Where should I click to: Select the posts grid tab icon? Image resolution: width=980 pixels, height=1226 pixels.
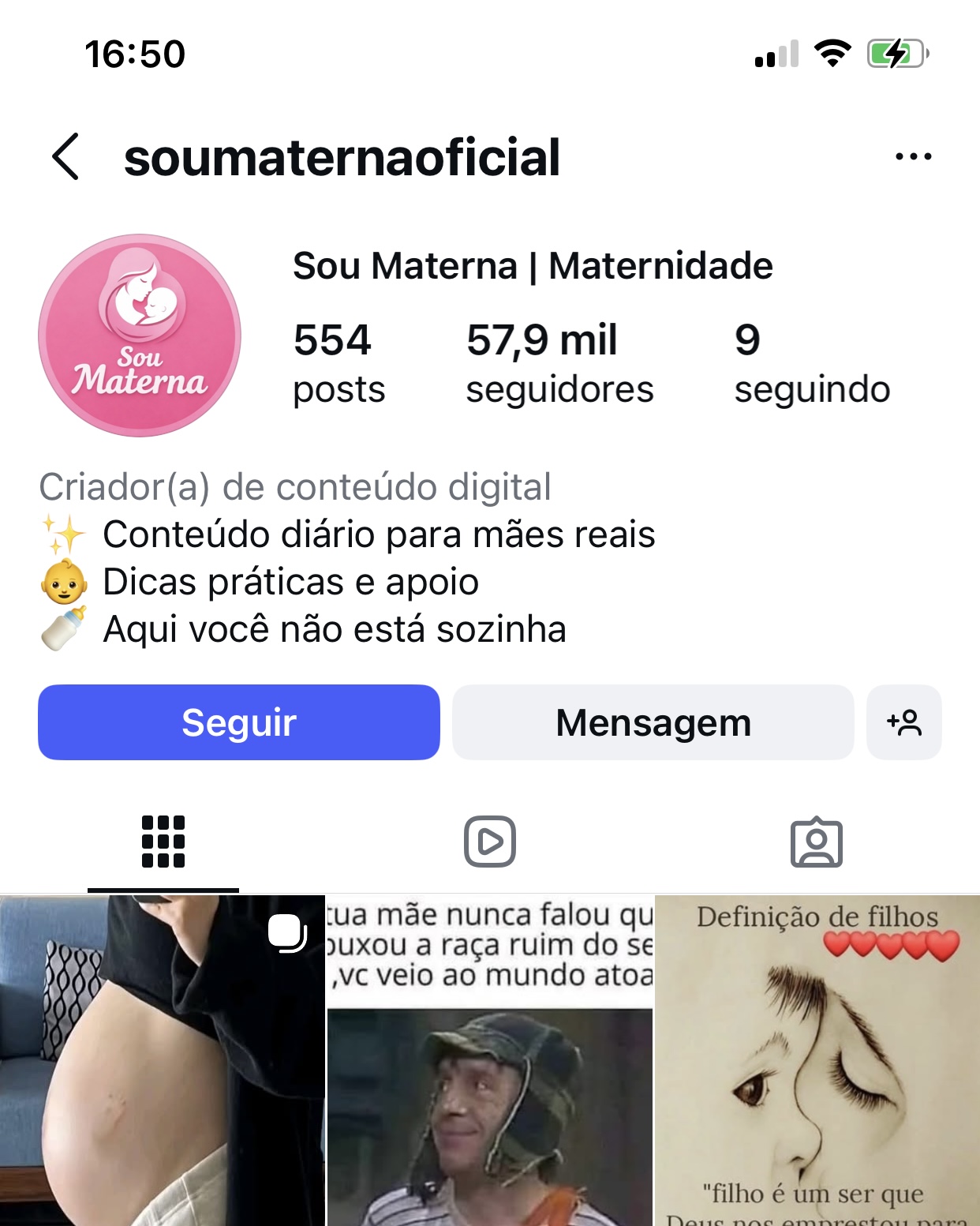coord(163,842)
